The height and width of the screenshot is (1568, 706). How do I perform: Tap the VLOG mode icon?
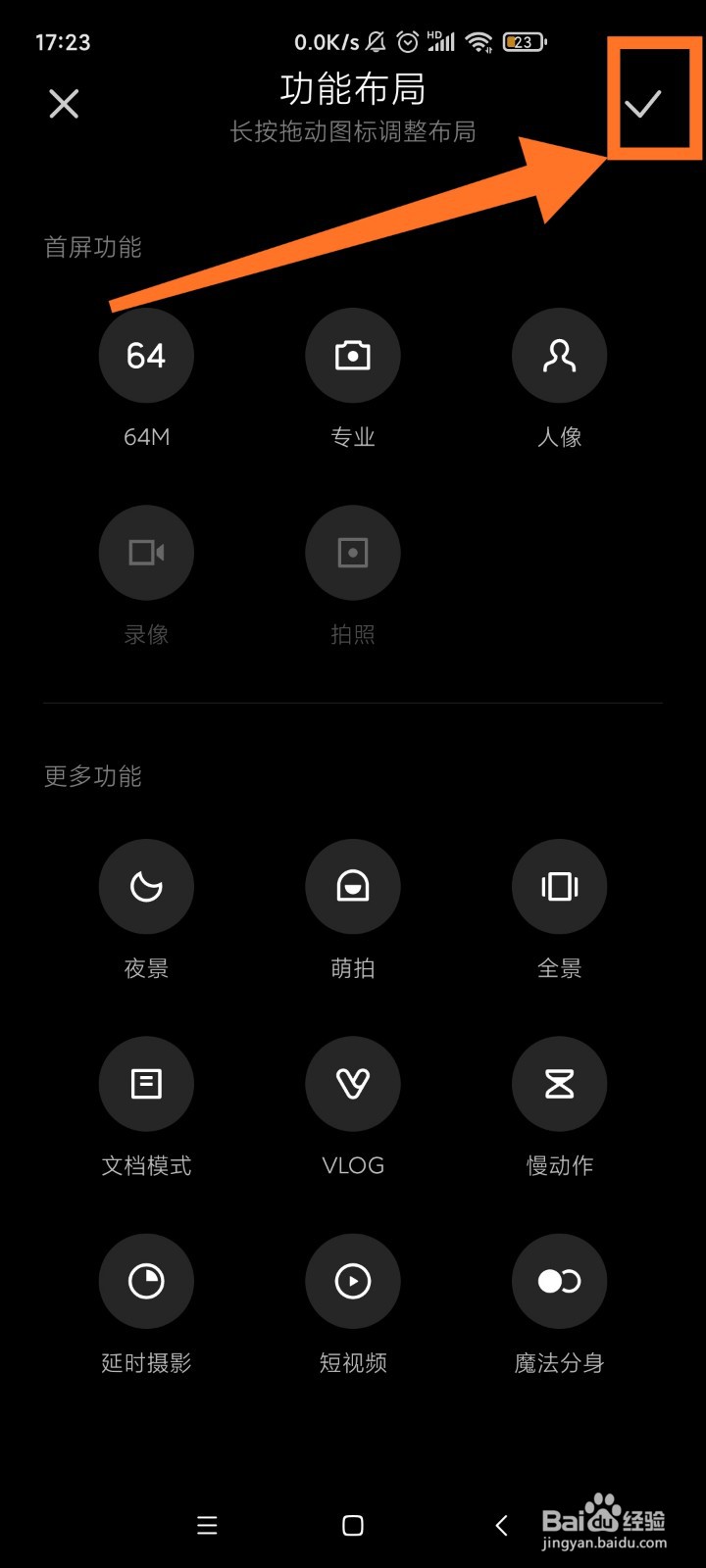pos(353,1084)
